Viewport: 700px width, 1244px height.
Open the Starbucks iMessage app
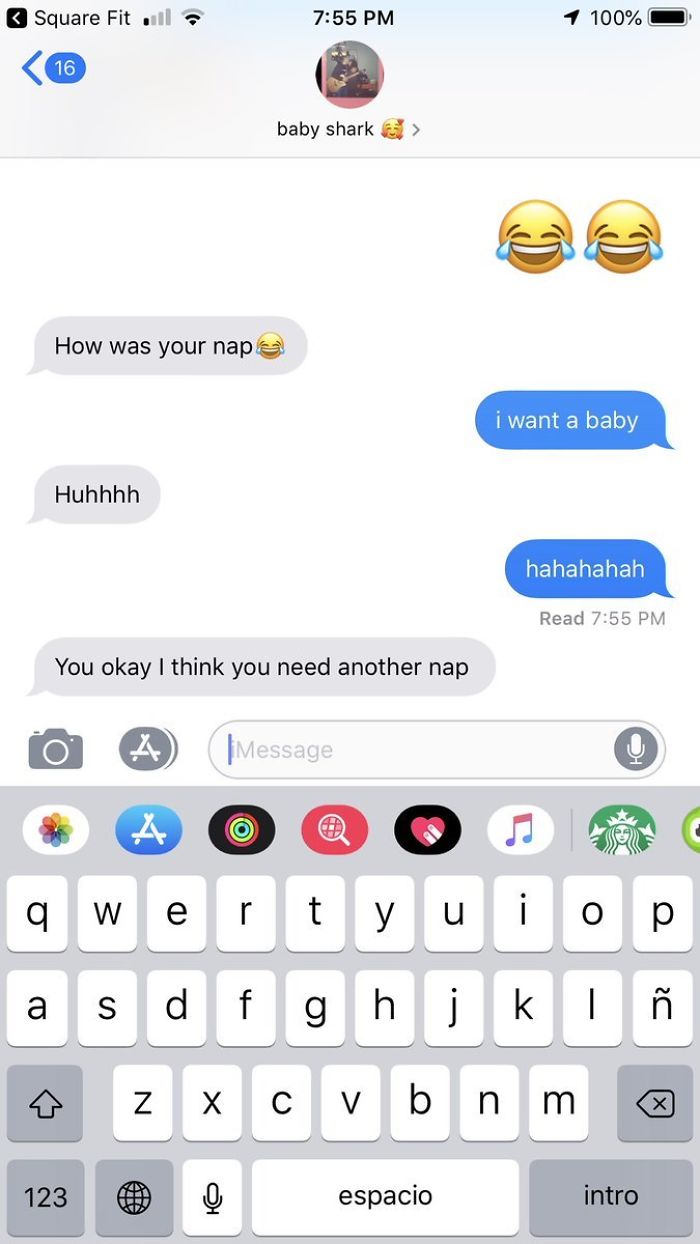point(622,830)
